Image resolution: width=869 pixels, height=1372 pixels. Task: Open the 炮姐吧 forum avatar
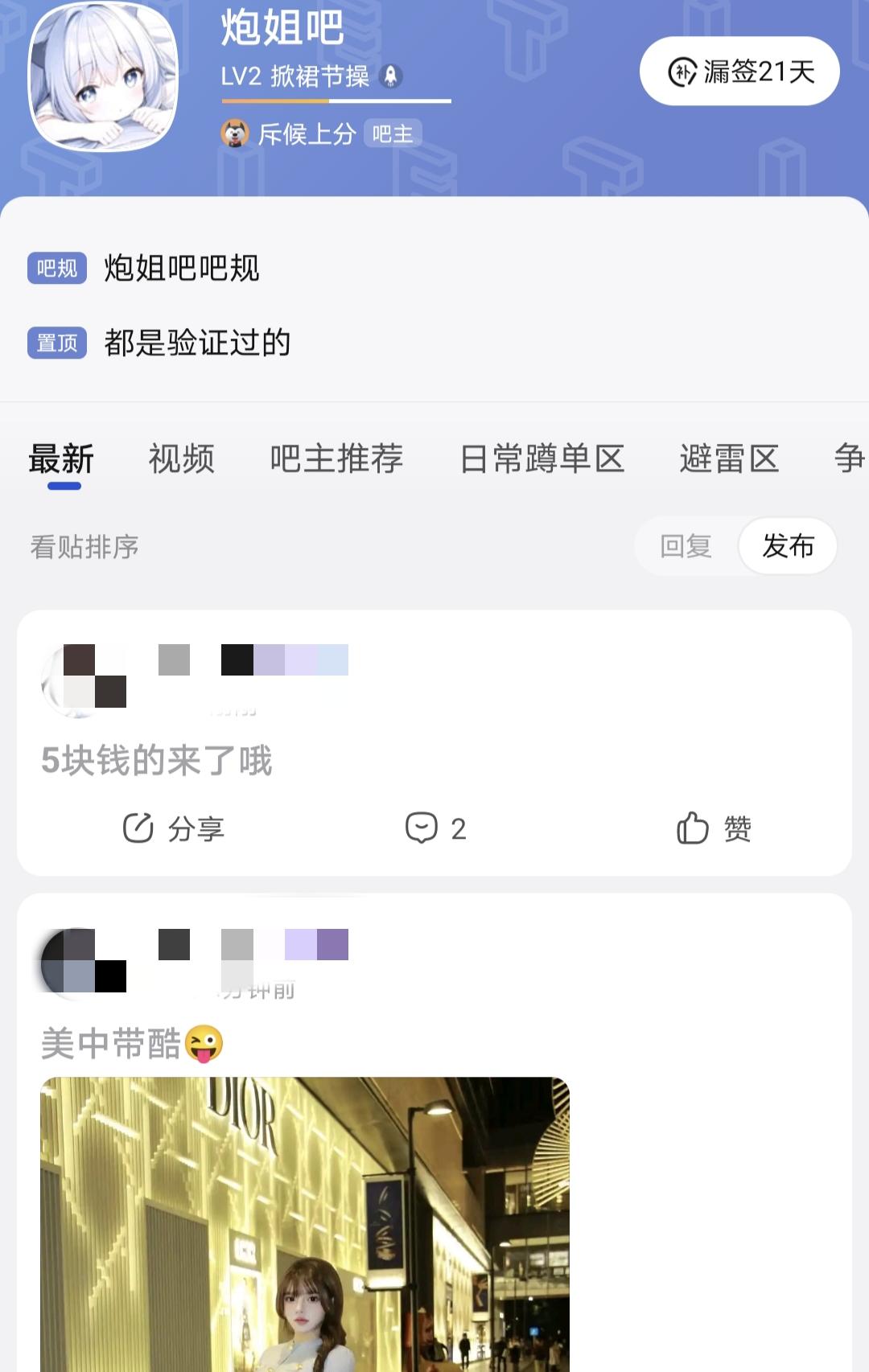[103, 76]
